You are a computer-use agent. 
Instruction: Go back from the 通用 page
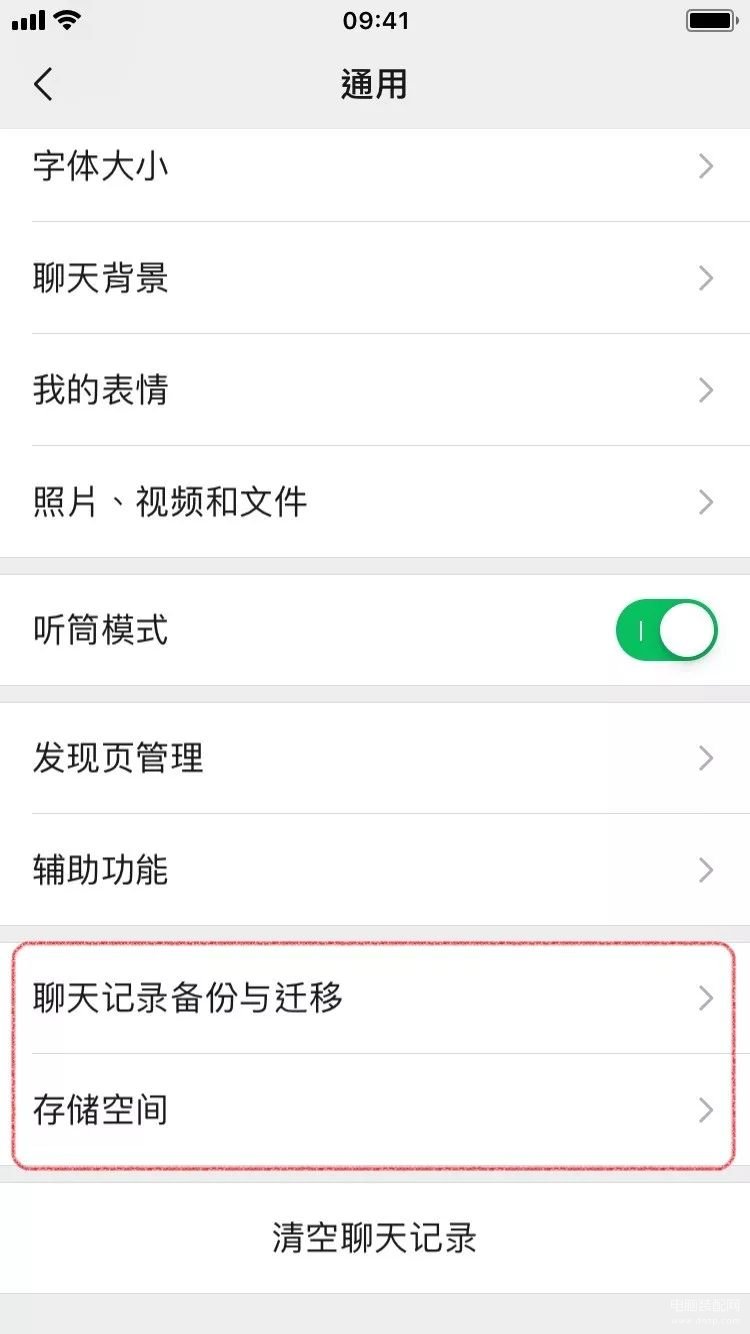(x=43, y=85)
